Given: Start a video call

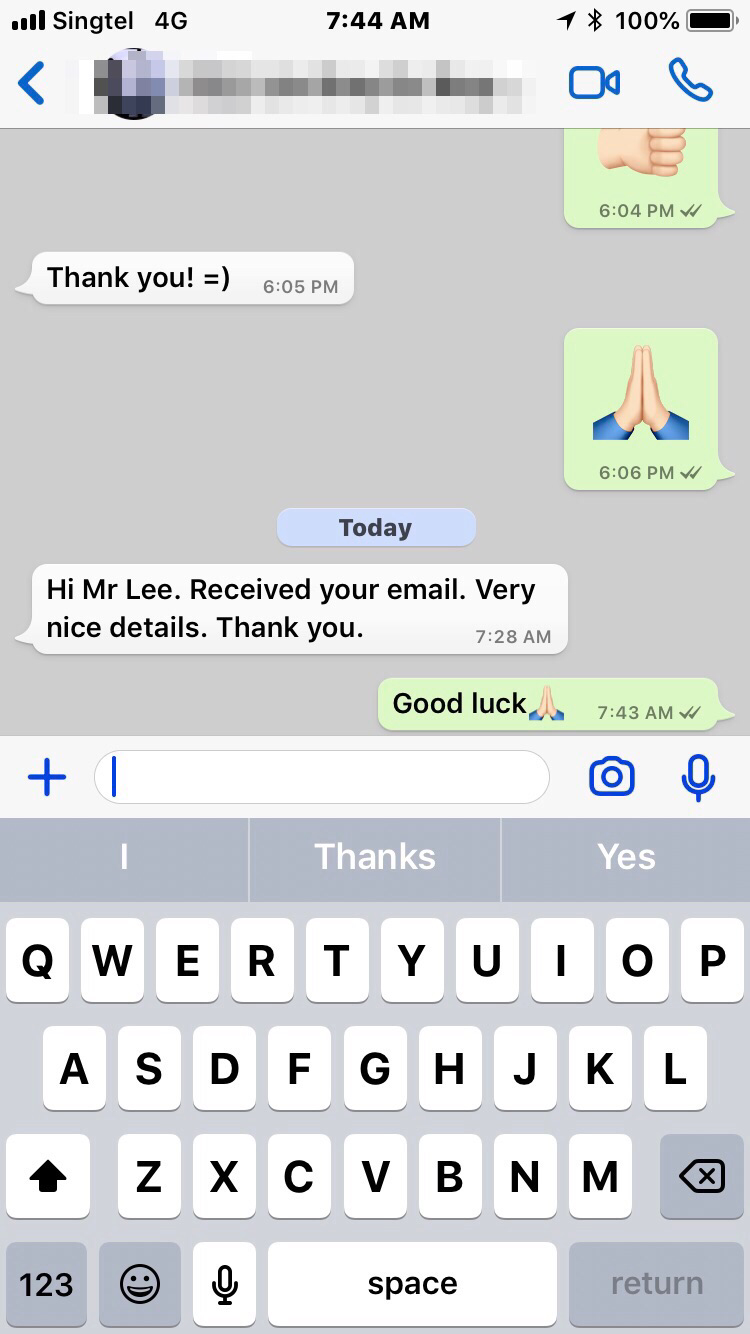Looking at the screenshot, I should tap(594, 83).
